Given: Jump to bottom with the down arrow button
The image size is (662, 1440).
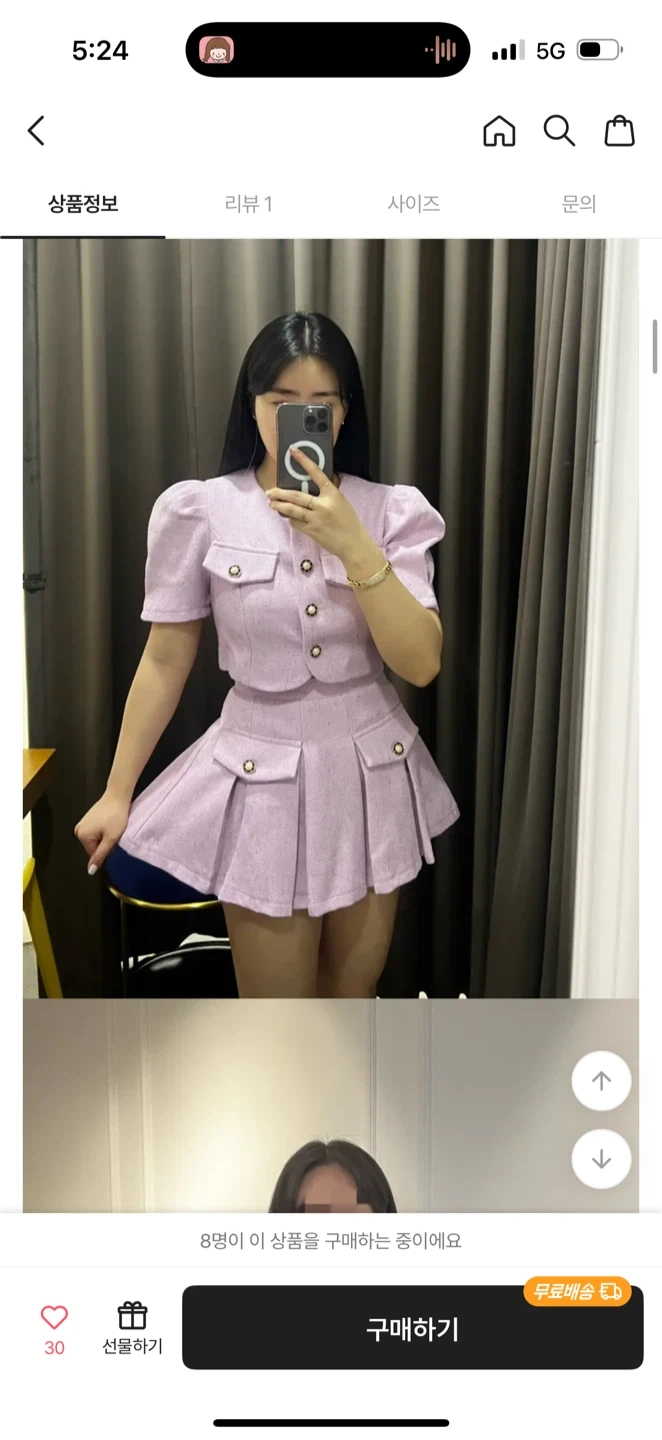Looking at the screenshot, I should [x=601, y=1159].
